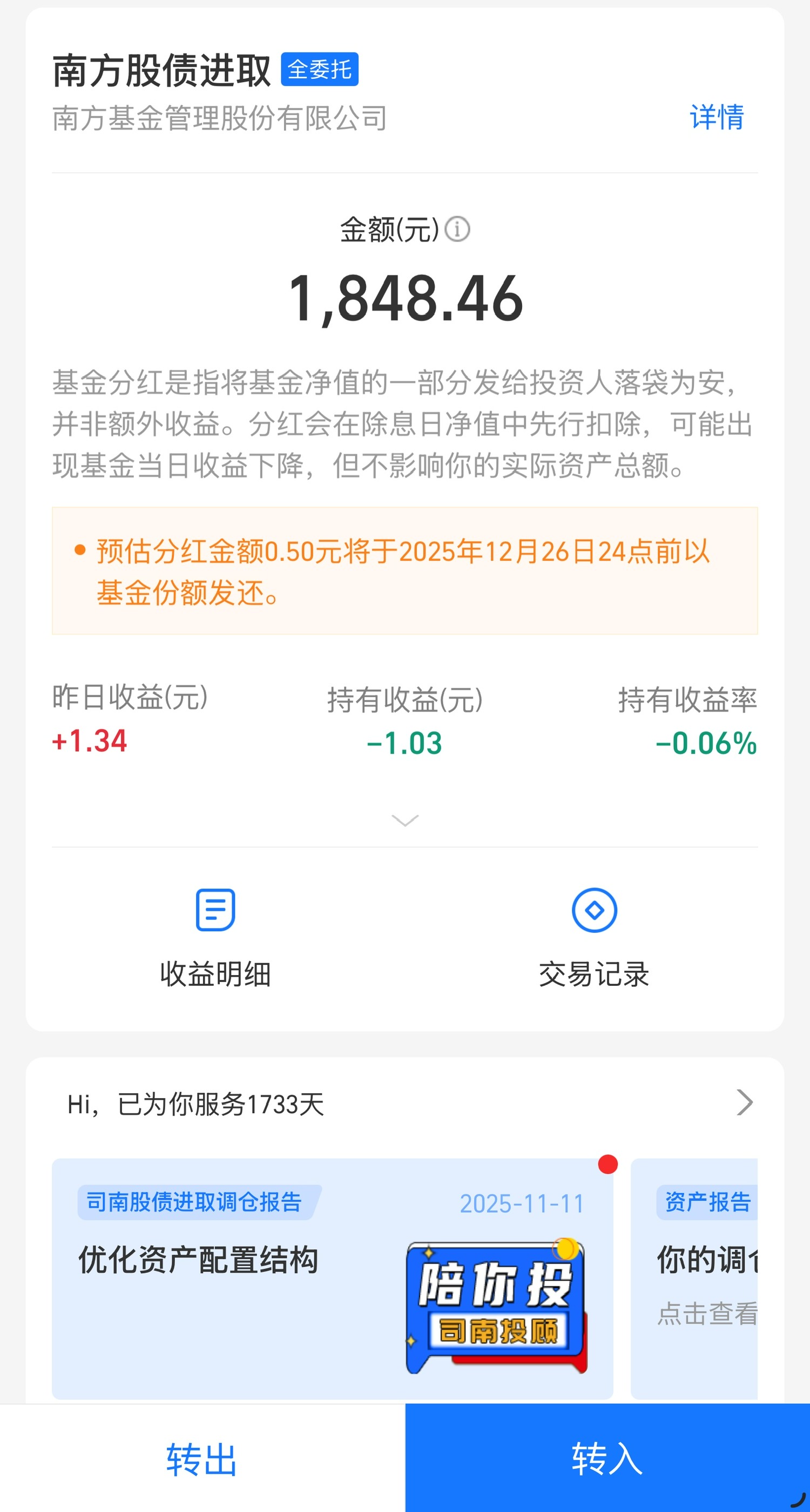810x1512 pixels.
Task: View 交易记录 transaction records
Action: click(594, 937)
